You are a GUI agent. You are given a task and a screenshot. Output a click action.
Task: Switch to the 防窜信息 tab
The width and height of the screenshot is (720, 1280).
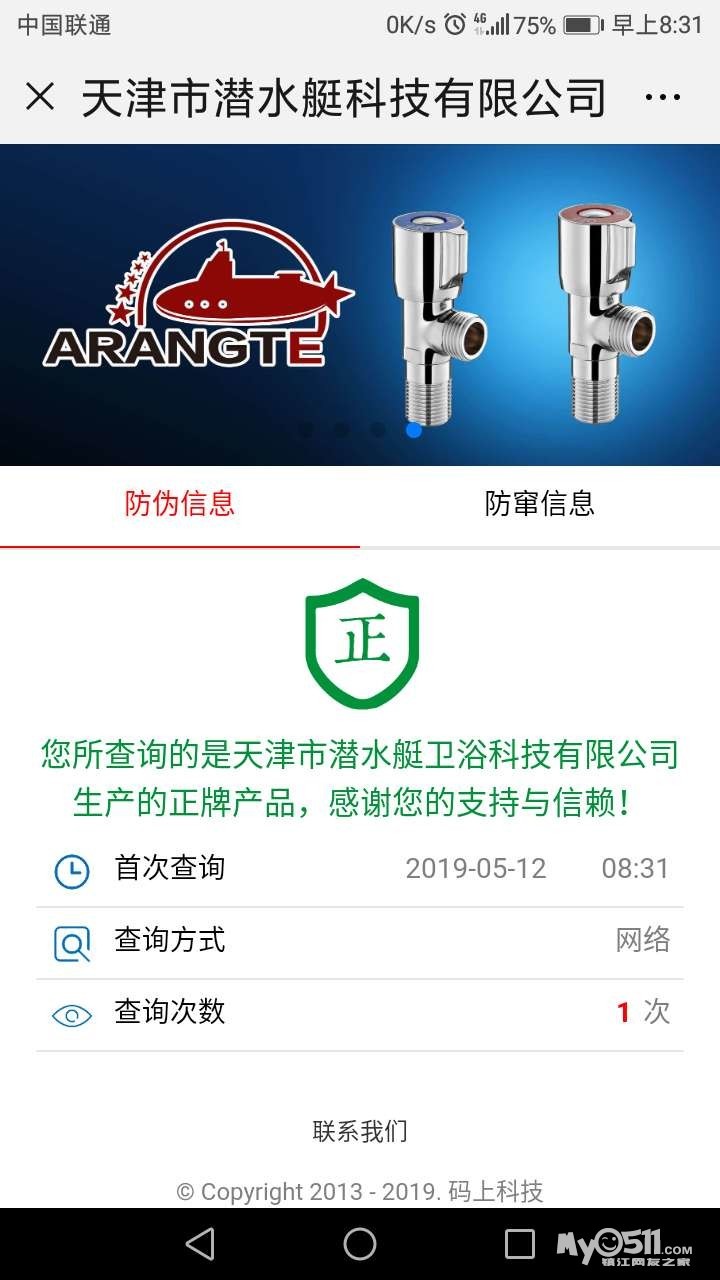(x=540, y=503)
